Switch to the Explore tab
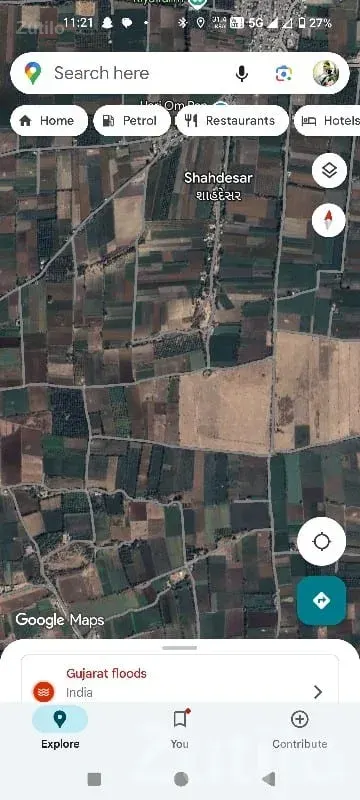 tap(60, 729)
